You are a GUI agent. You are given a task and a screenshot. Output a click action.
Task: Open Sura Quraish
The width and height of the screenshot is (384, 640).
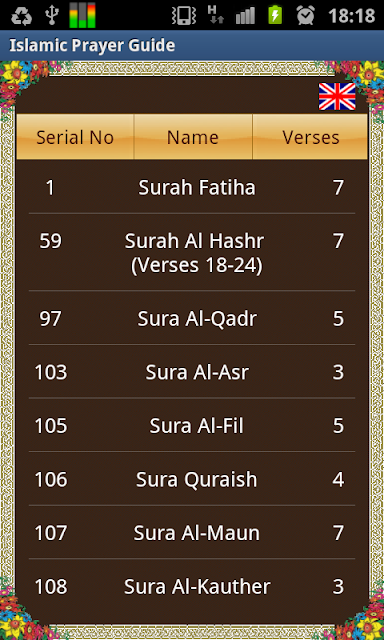[192, 479]
